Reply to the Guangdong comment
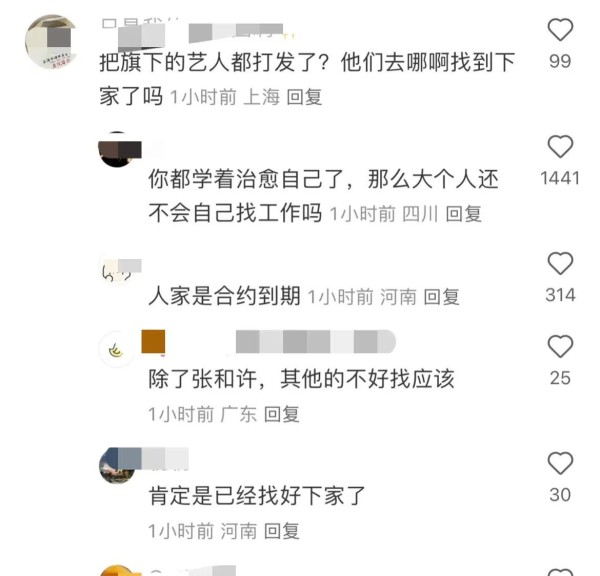The width and height of the screenshot is (600, 576). coord(282,413)
